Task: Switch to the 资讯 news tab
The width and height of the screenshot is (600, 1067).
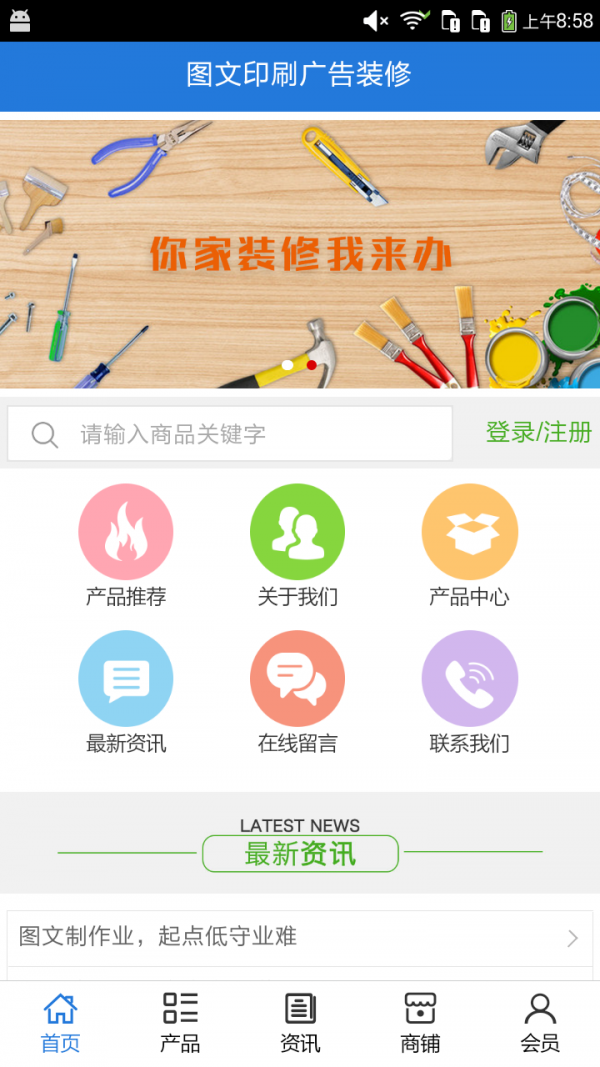Action: click(x=300, y=1023)
